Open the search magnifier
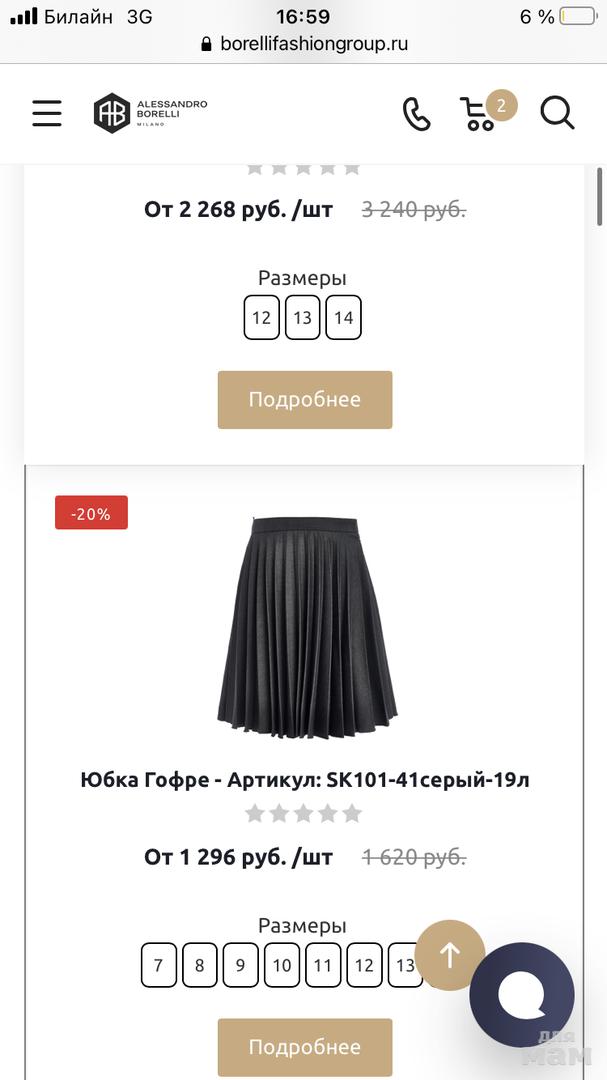 557,112
